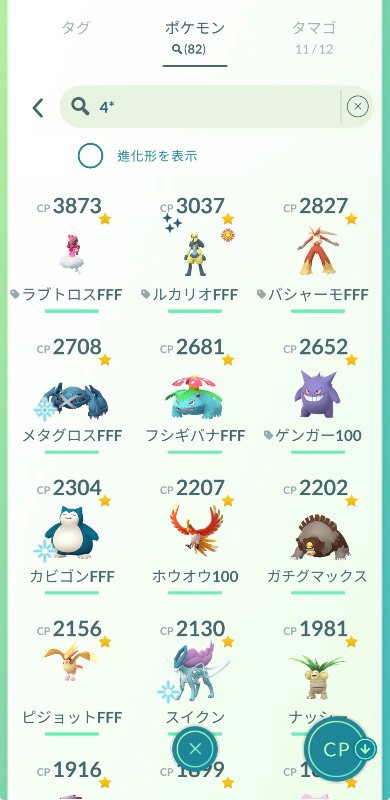
Task: Tap the search field showing 4*
Action: pos(202,107)
